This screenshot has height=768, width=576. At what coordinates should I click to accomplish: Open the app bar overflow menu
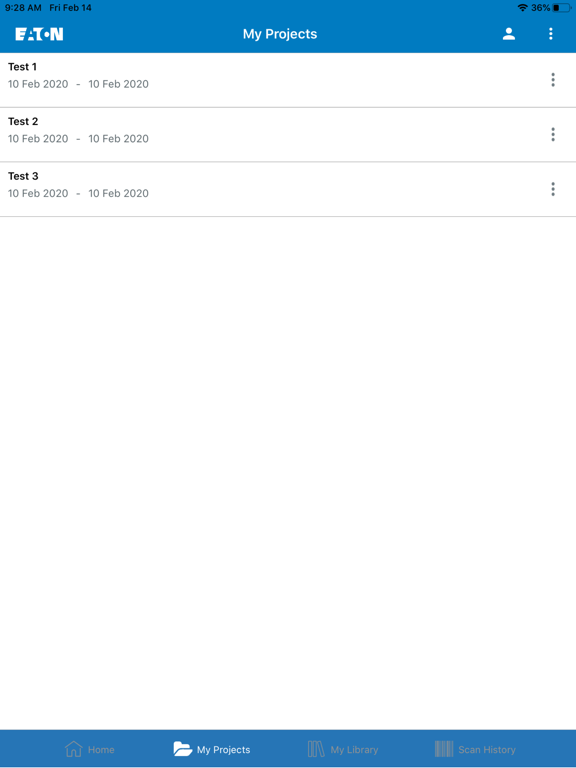coord(551,34)
